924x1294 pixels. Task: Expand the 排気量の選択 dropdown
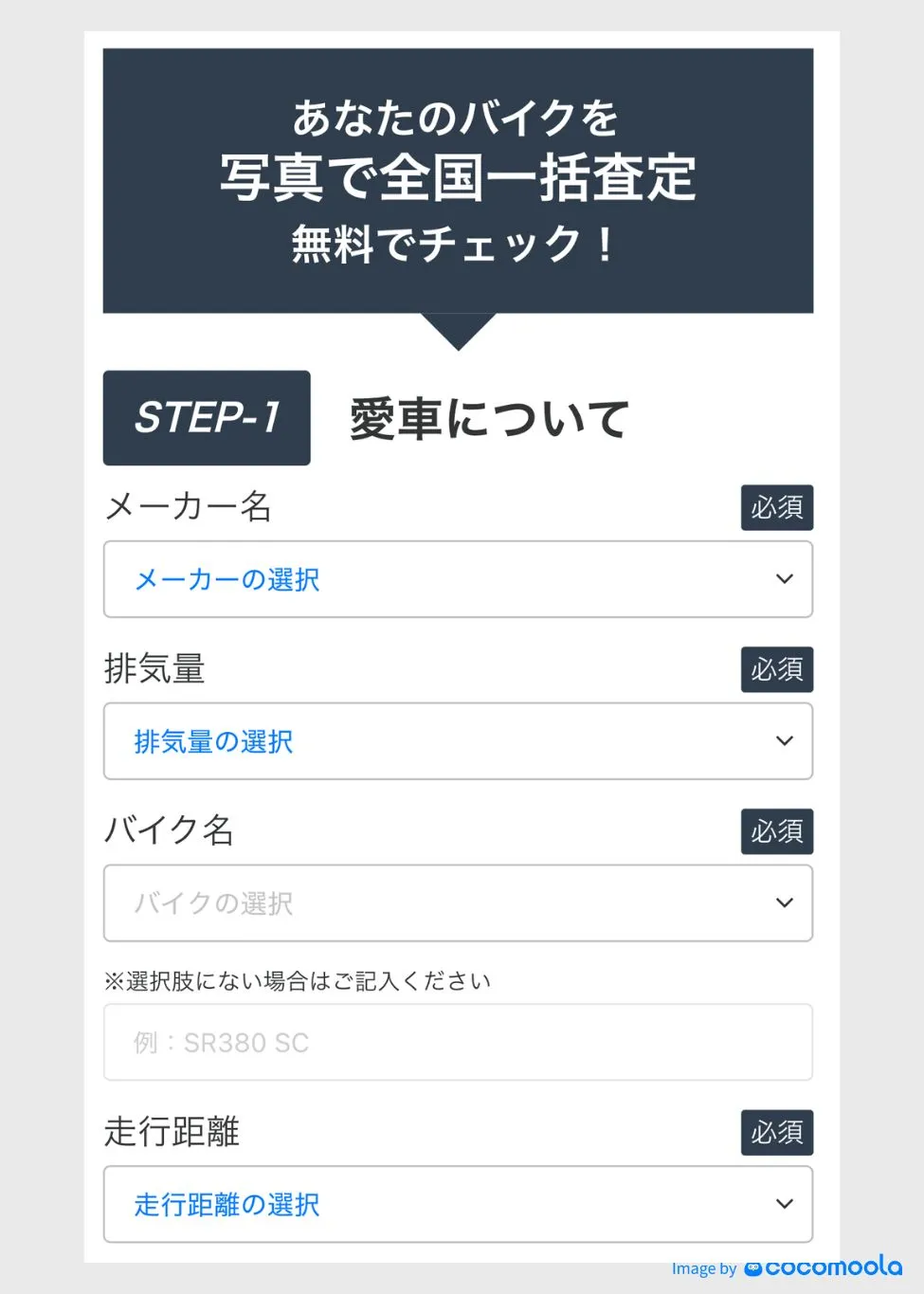pos(458,741)
